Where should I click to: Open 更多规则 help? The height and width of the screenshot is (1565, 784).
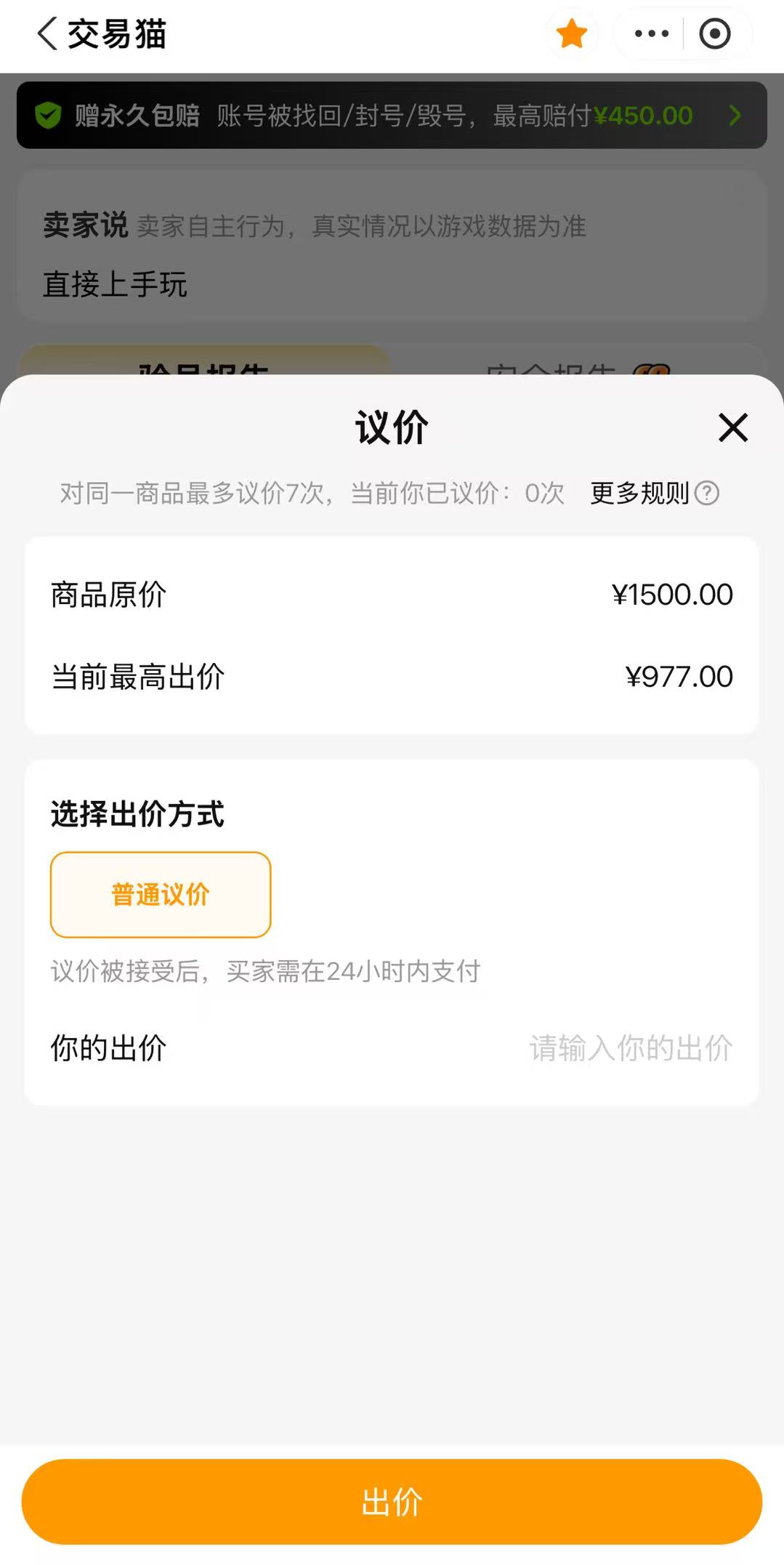click(655, 494)
